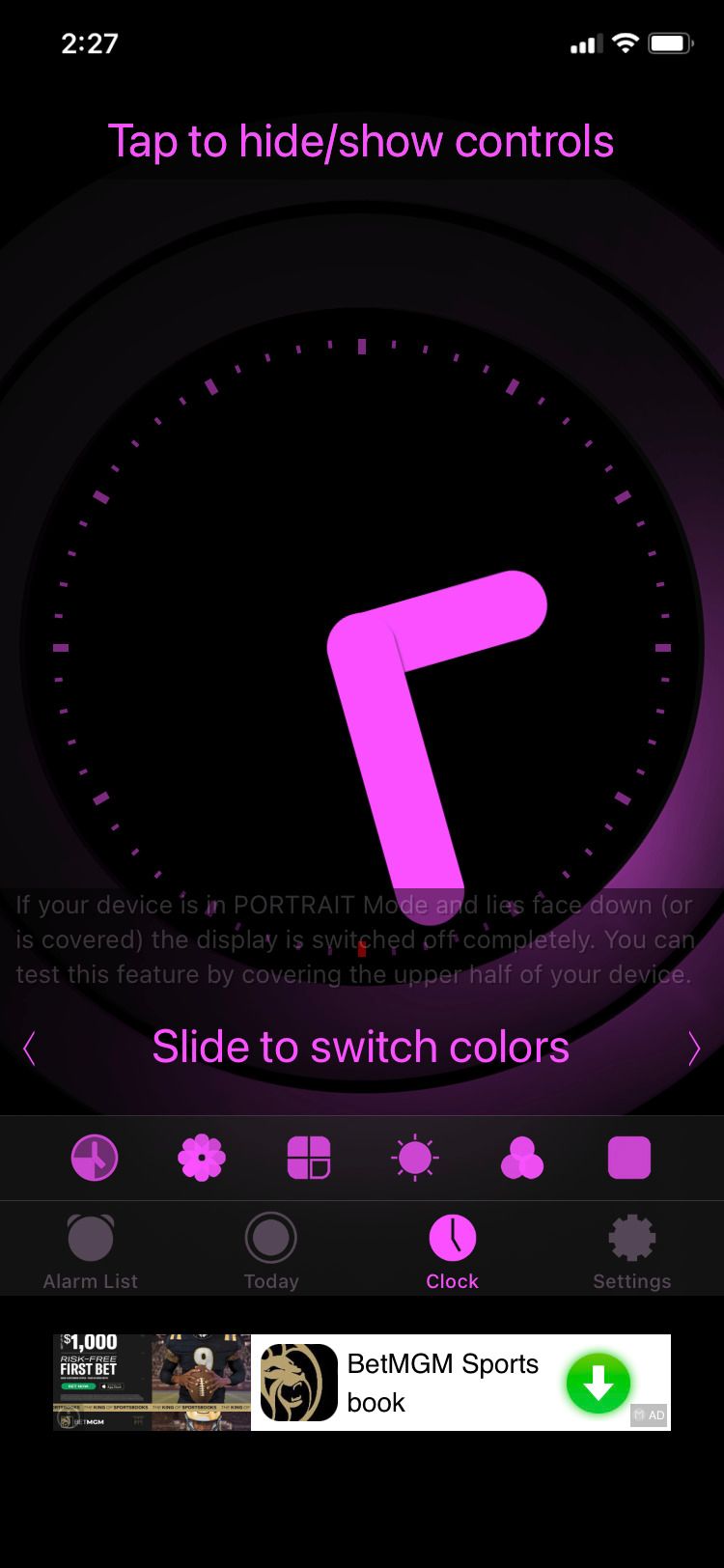Image resolution: width=724 pixels, height=1568 pixels.
Task: Open the three-circles color icon
Action: coord(522,1157)
